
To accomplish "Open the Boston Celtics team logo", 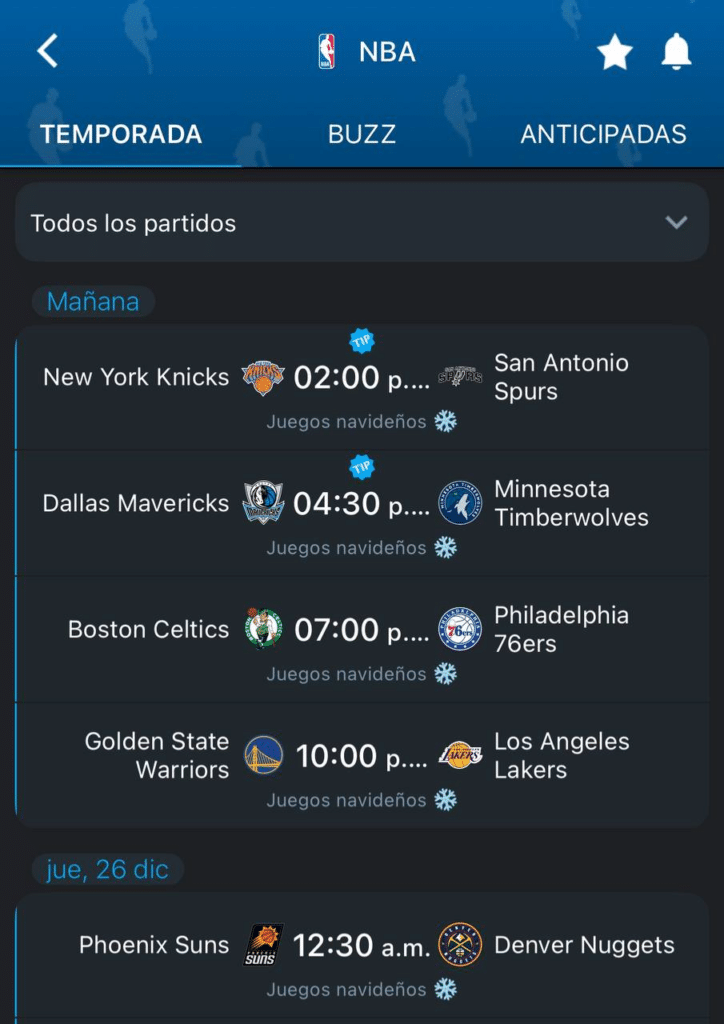I will (x=263, y=628).
